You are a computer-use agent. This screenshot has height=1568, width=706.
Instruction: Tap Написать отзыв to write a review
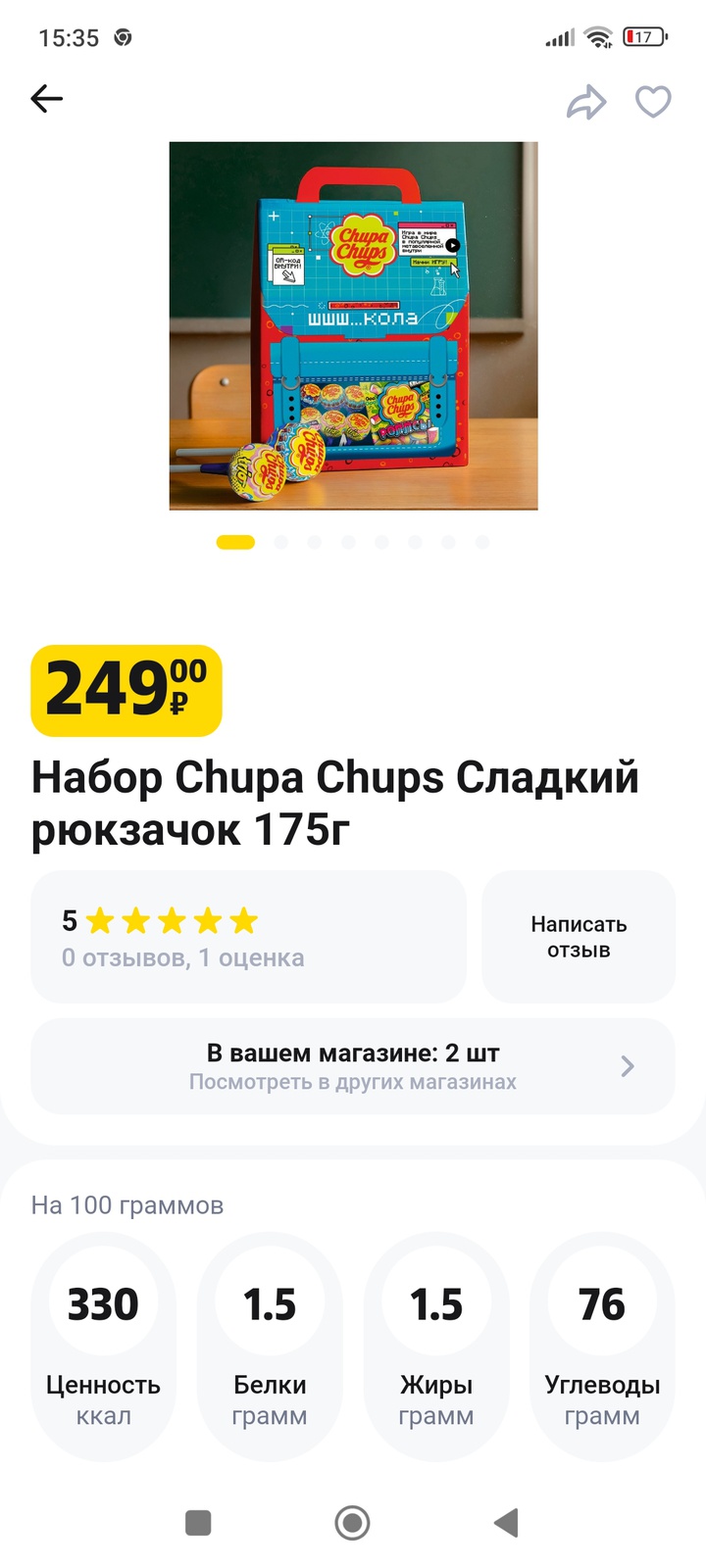coord(578,937)
